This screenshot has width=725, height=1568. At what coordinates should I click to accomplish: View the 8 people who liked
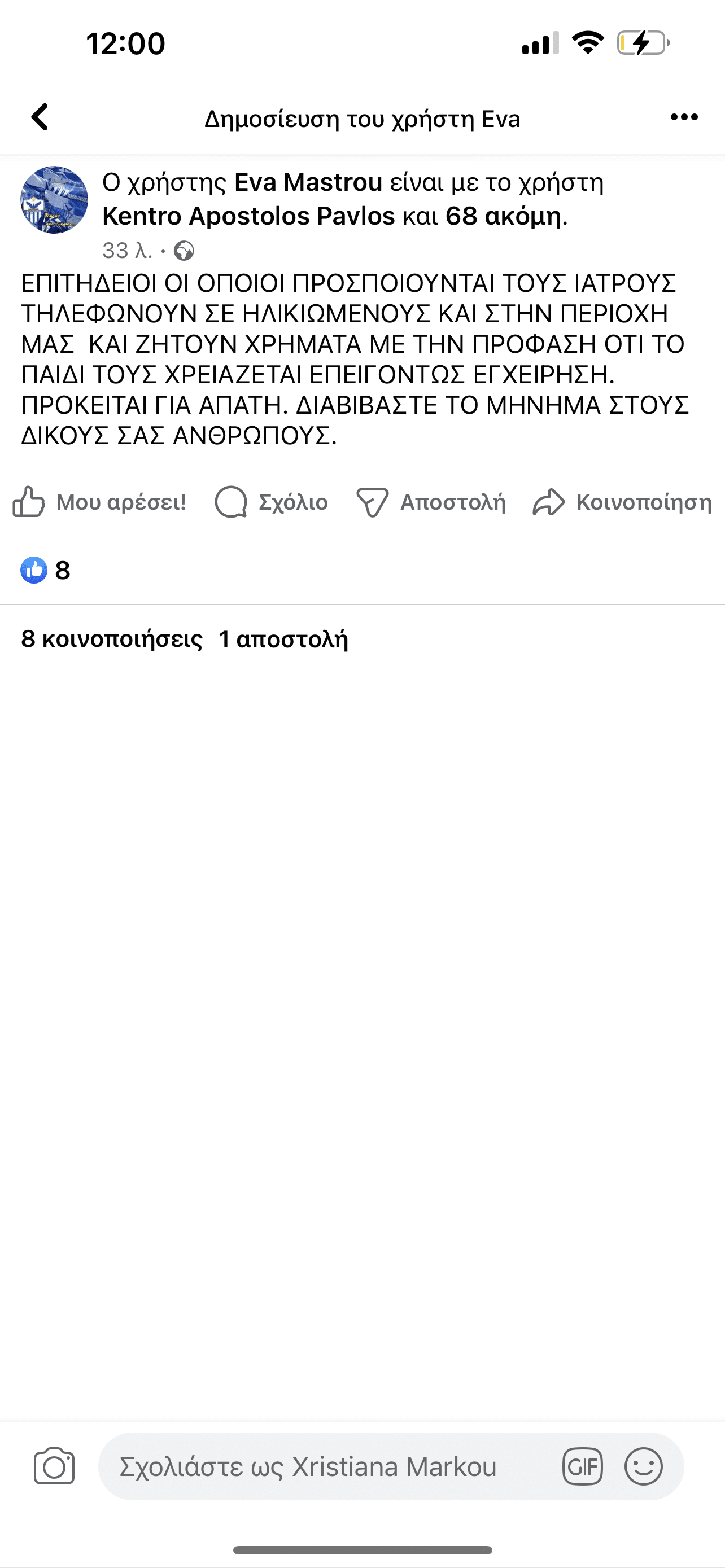click(x=46, y=570)
